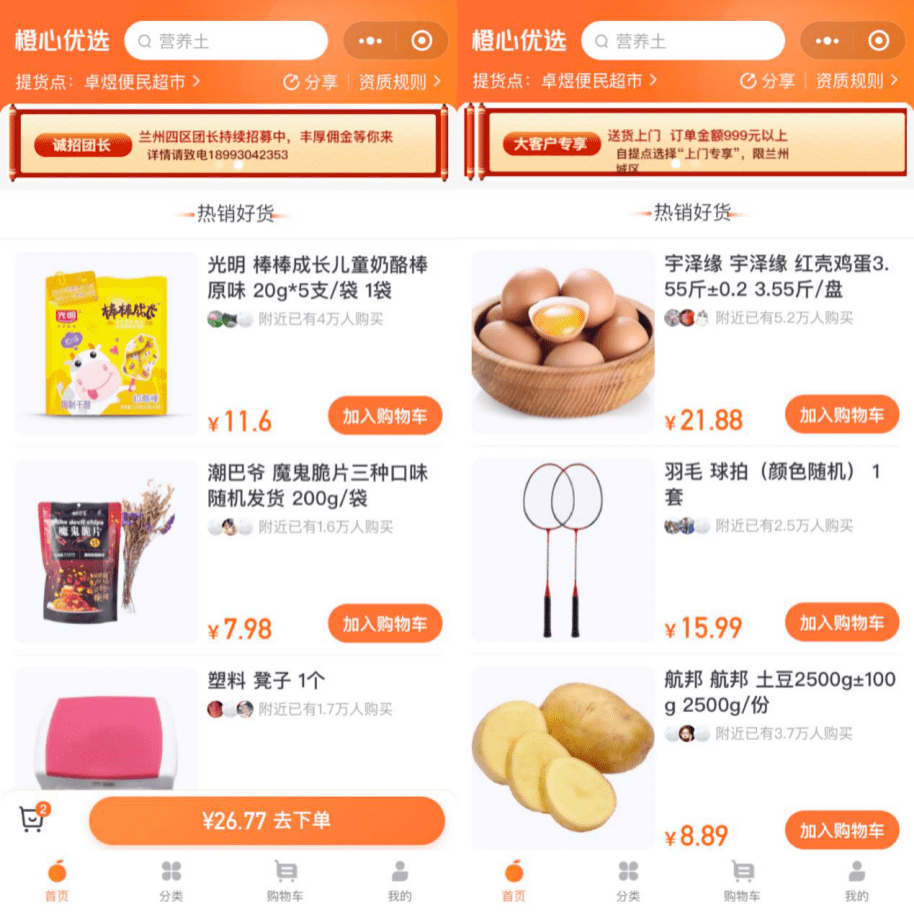Open the 航邦 土豆 product image
Screen dimensions: 914x916
pos(562,757)
